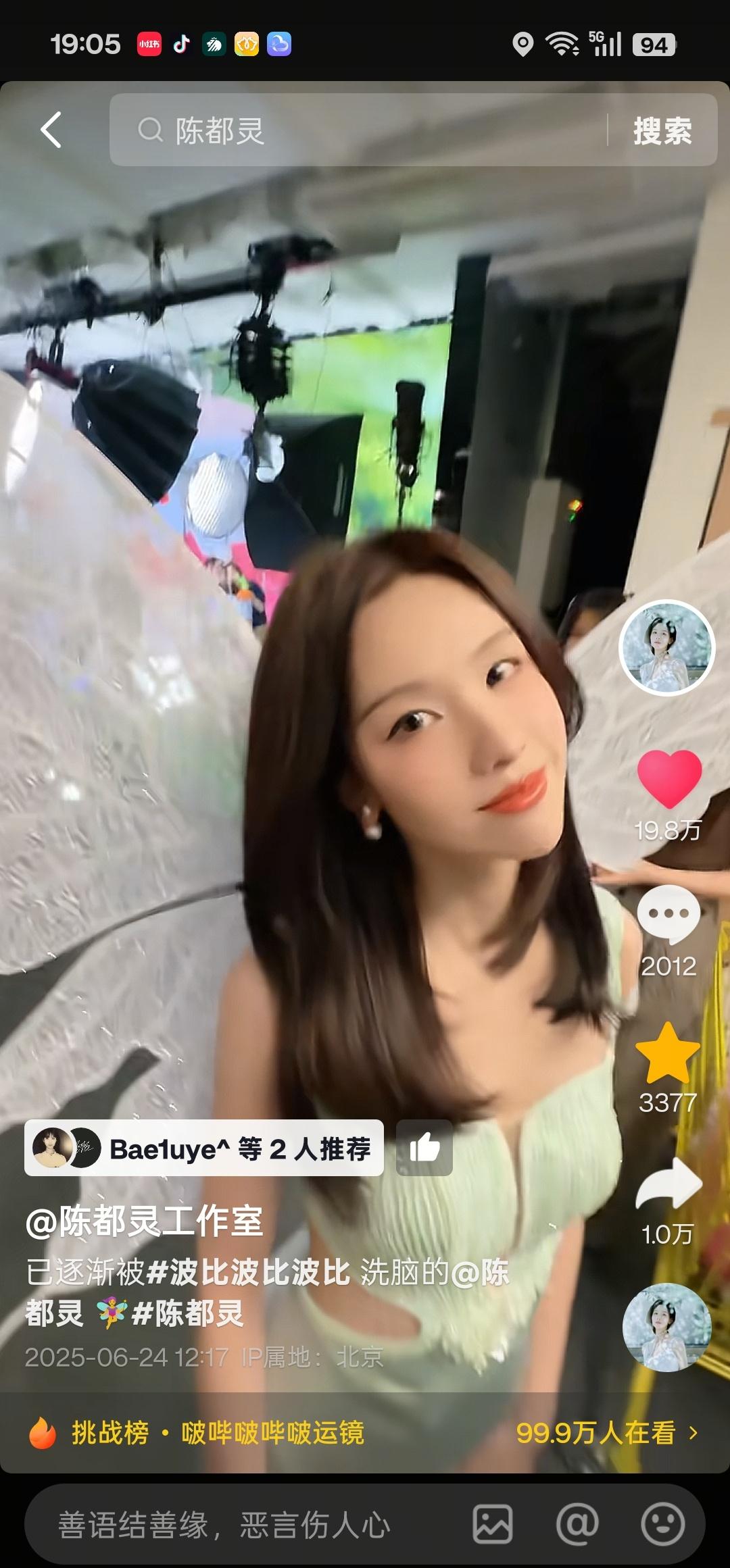Share the video with the arrow icon

668,1184
